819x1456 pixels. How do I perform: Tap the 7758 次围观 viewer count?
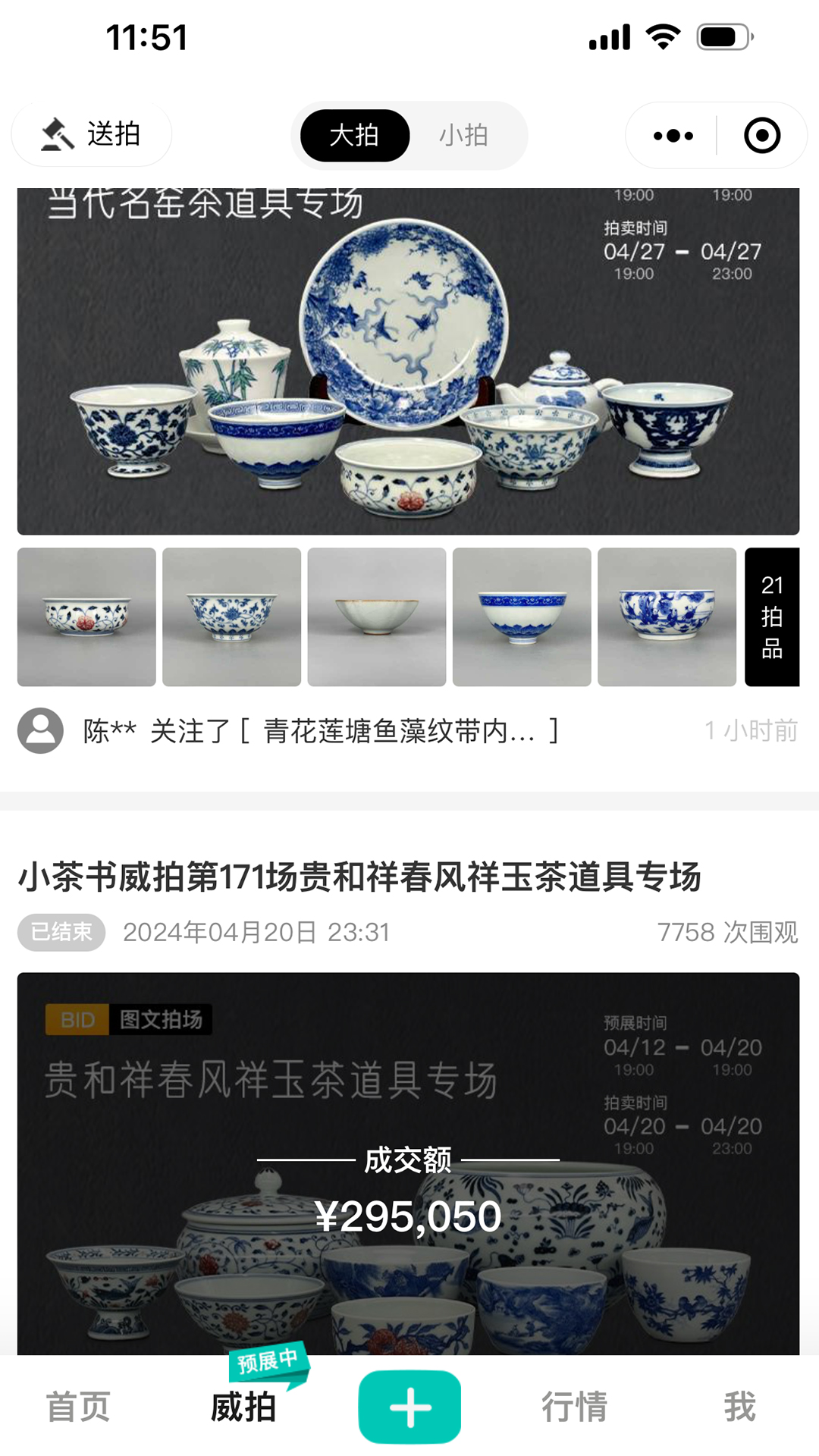(x=726, y=932)
